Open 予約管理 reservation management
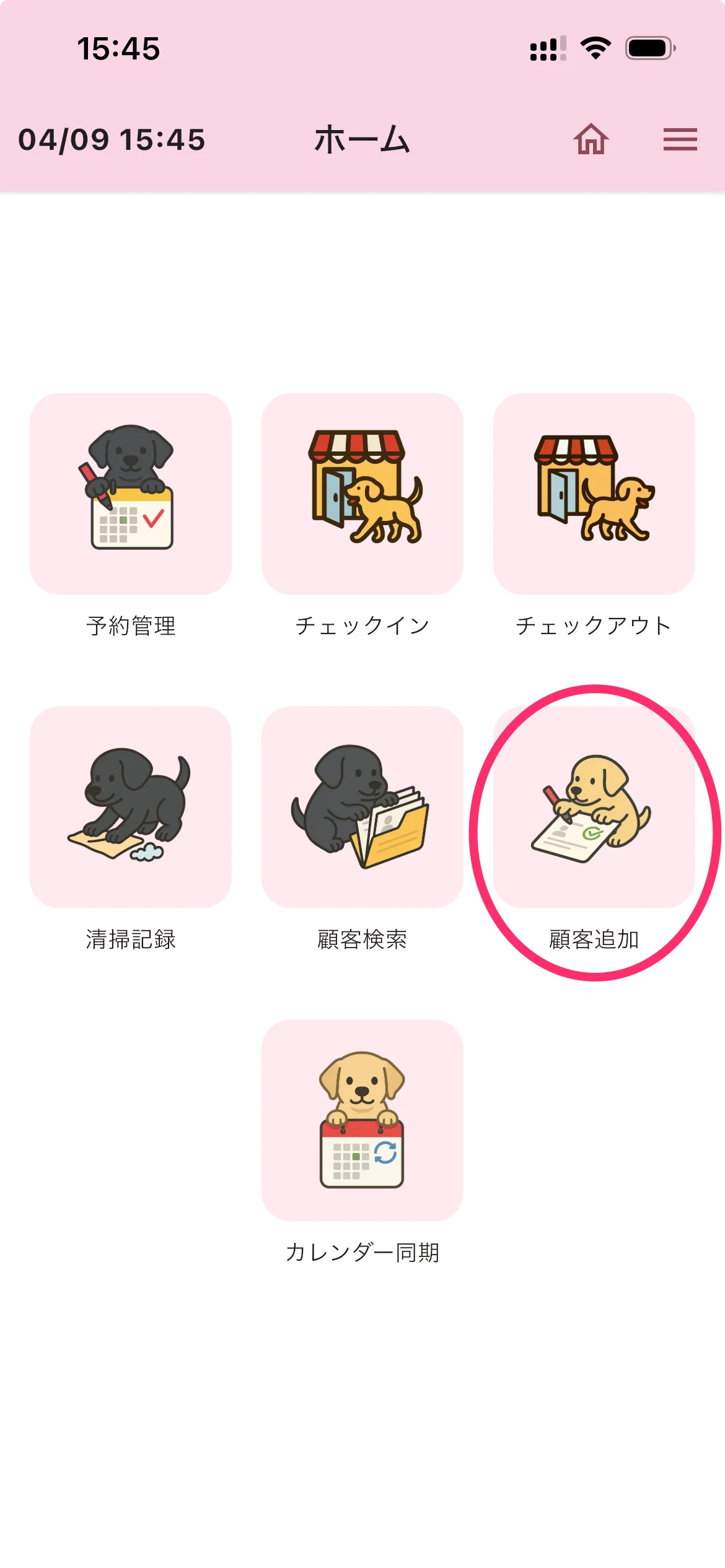Image resolution: width=725 pixels, height=1568 pixels. [131, 494]
